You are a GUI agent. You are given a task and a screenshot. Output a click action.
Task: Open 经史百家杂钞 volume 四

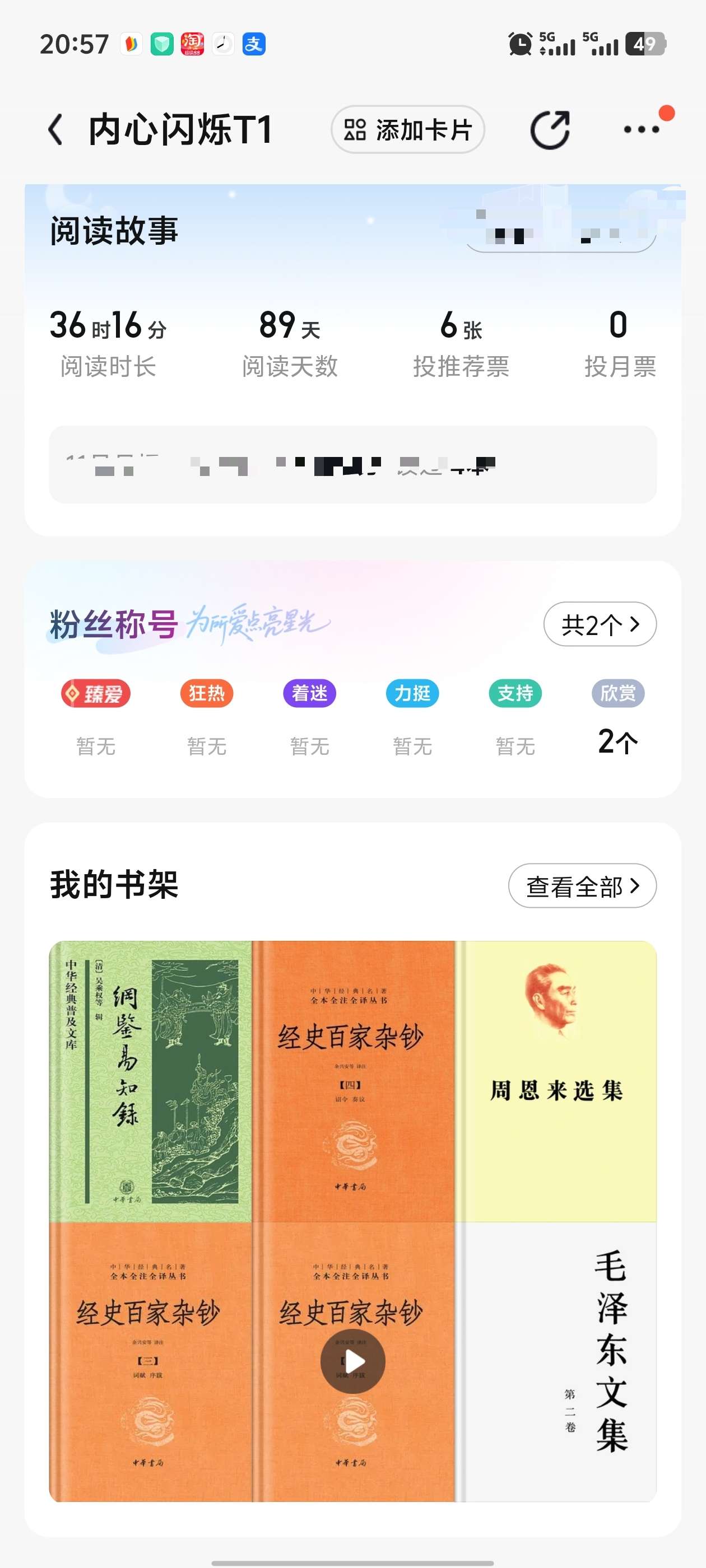pyautogui.click(x=352, y=1081)
